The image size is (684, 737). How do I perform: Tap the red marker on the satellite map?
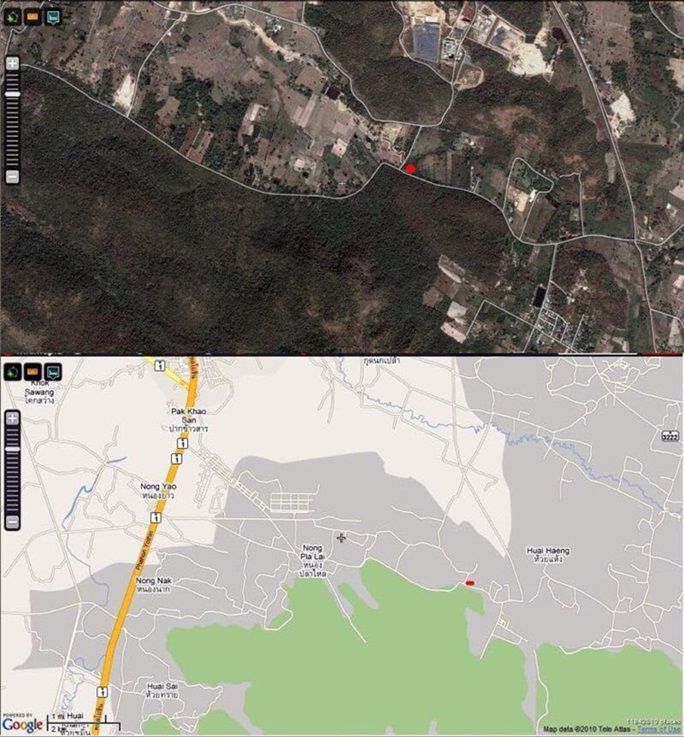[x=410, y=169]
